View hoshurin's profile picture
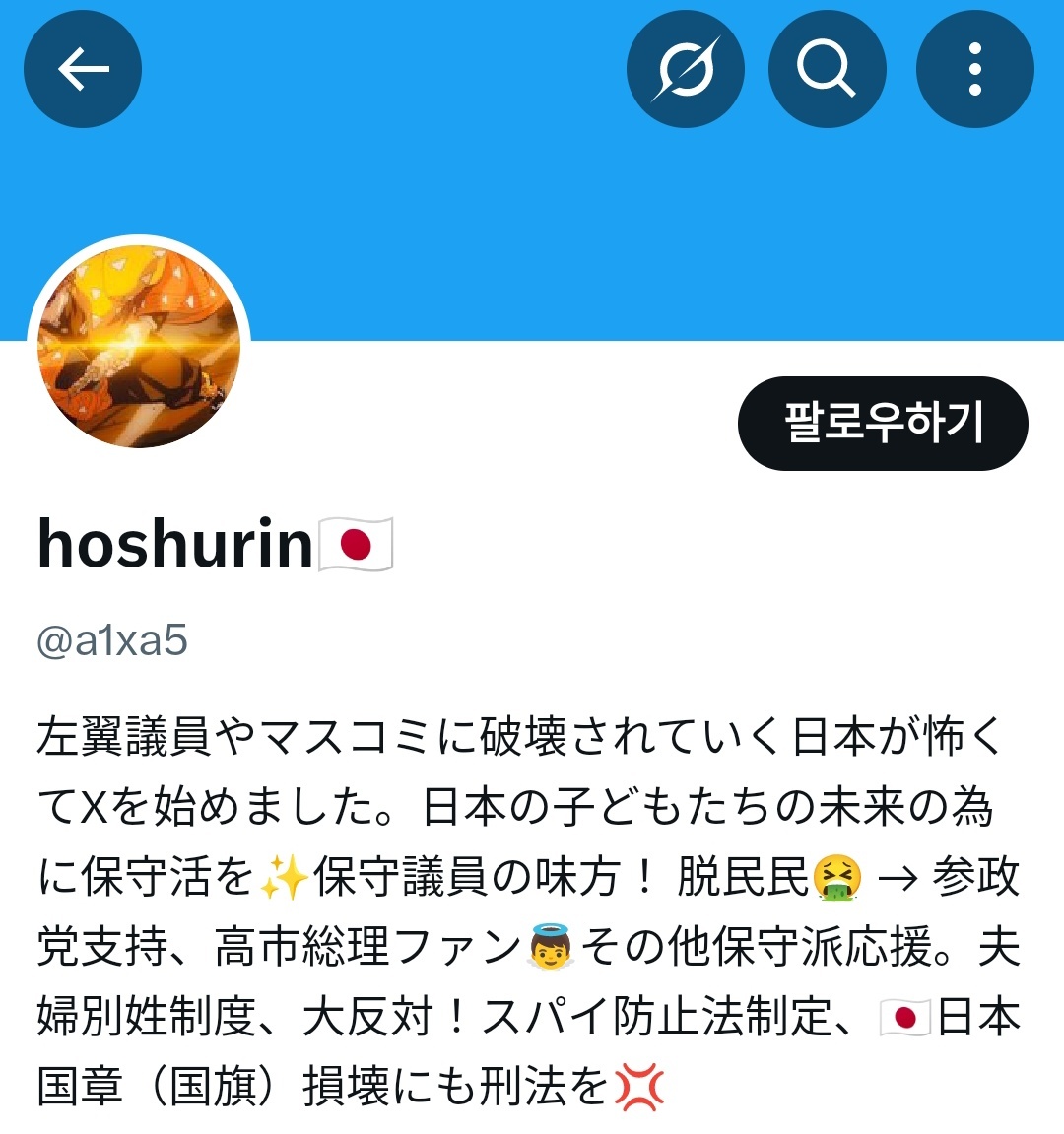Screen dimensions: 1064x1134 (x=139, y=347)
